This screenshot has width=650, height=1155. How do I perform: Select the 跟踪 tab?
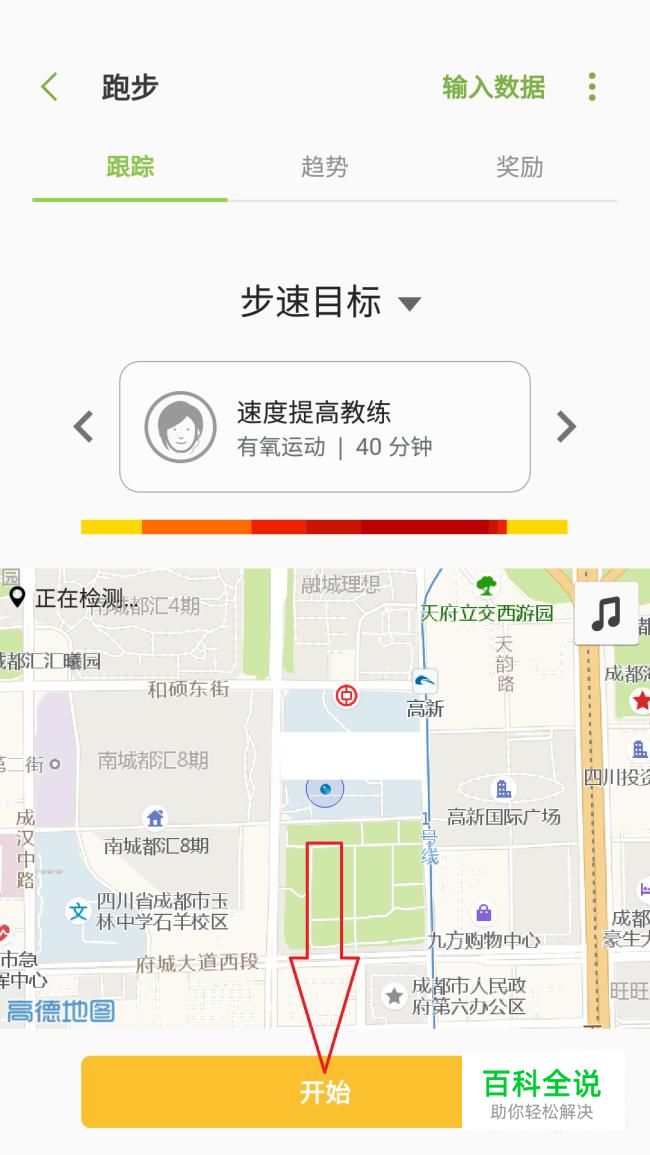point(130,166)
